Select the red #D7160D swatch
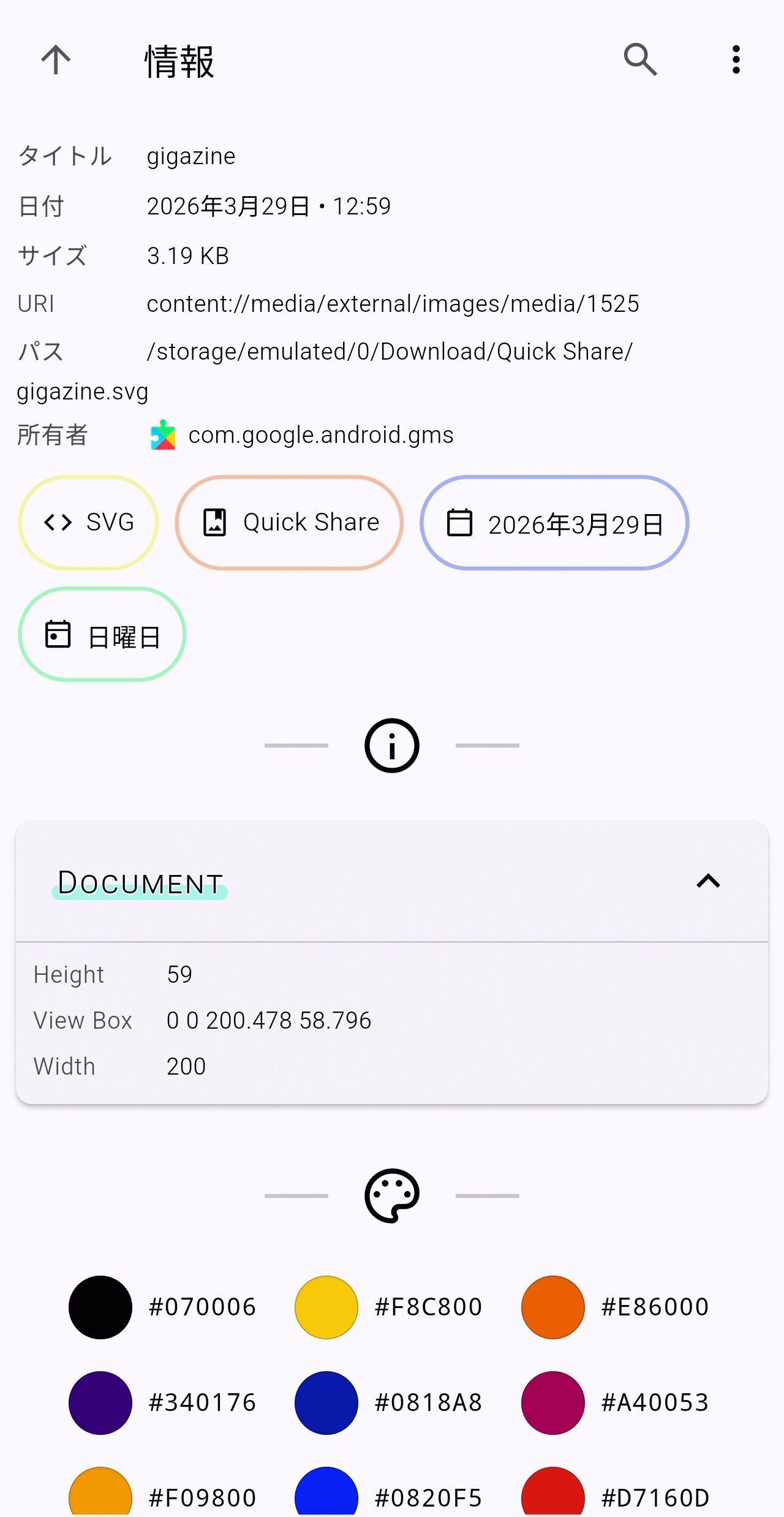This screenshot has height=1517, width=784. 553,1494
